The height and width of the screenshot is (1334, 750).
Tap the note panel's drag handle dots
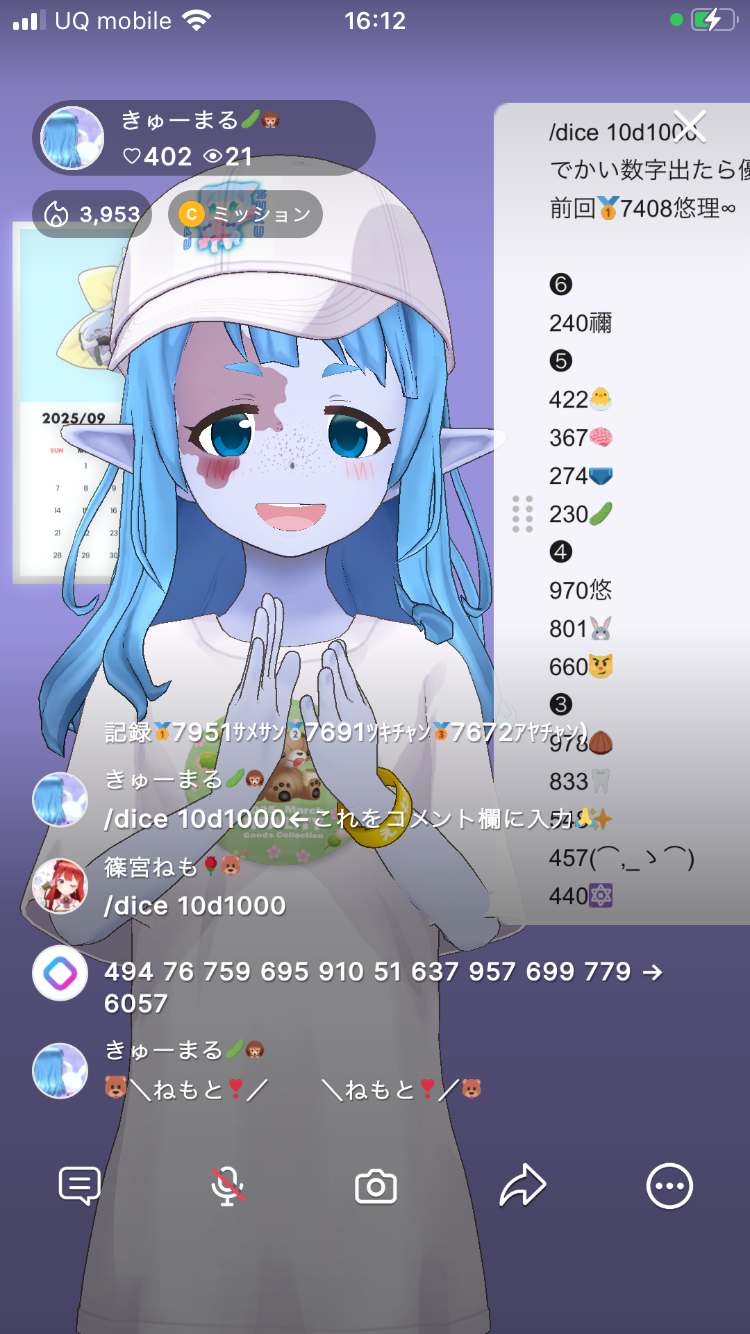pos(522,513)
